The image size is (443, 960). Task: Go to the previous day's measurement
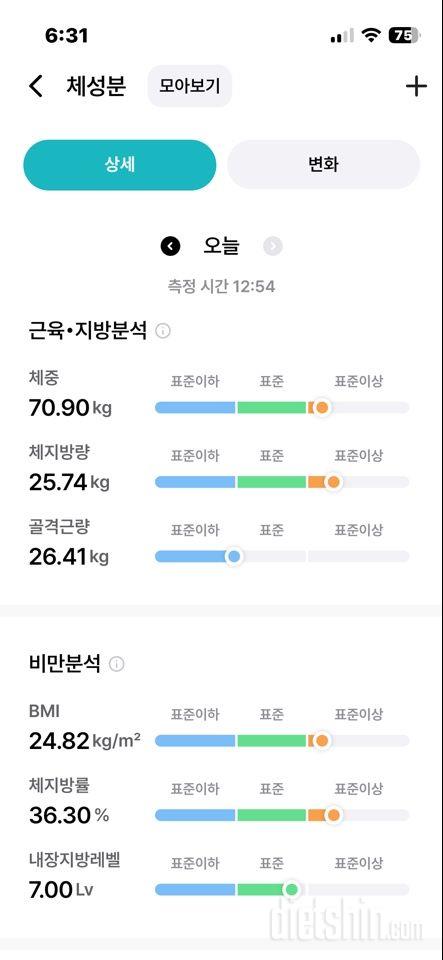[x=171, y=246]
